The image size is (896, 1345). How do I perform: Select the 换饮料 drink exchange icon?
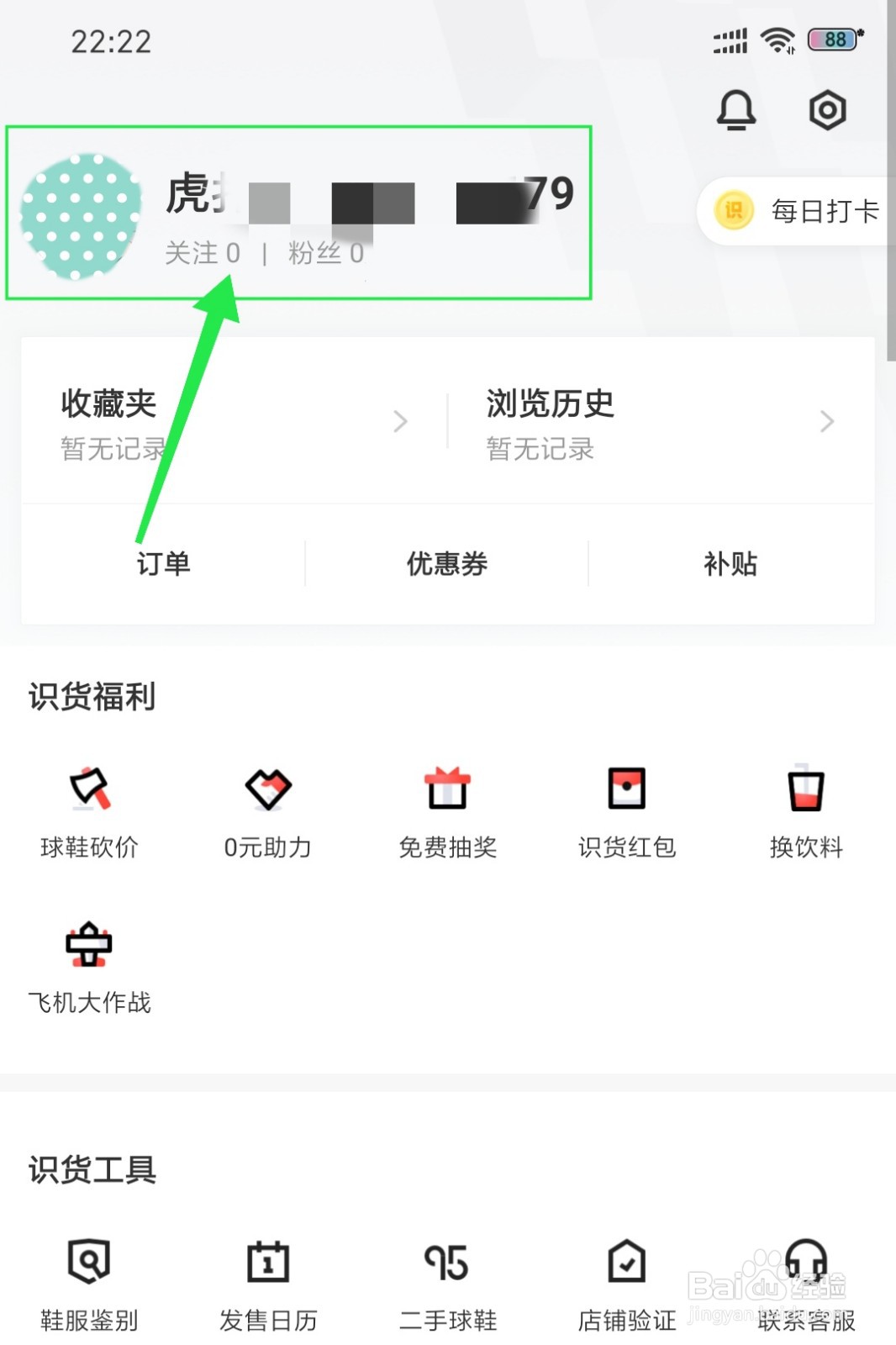click(x=805, y=807)
